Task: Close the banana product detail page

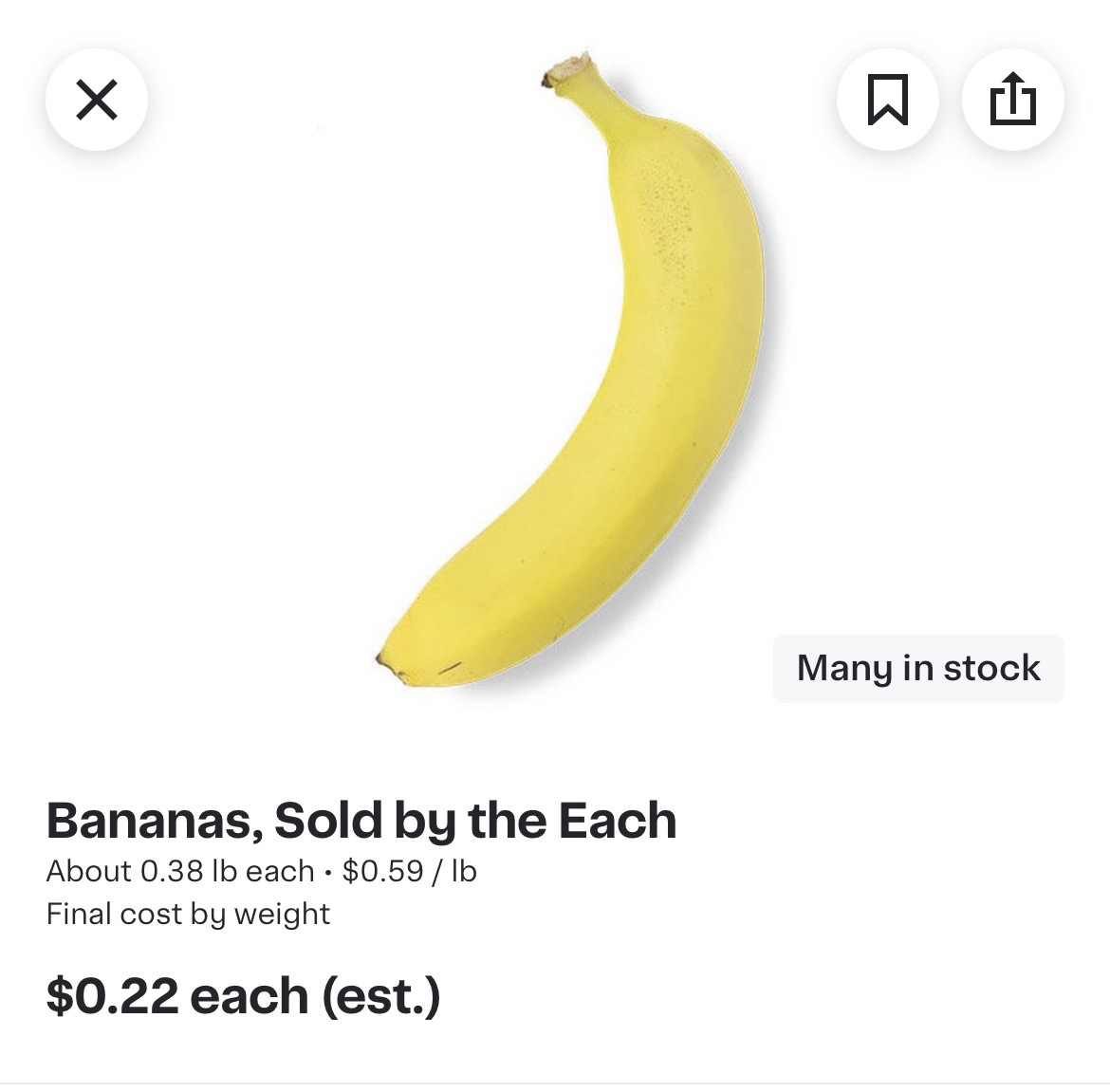Action: (97, 100)
